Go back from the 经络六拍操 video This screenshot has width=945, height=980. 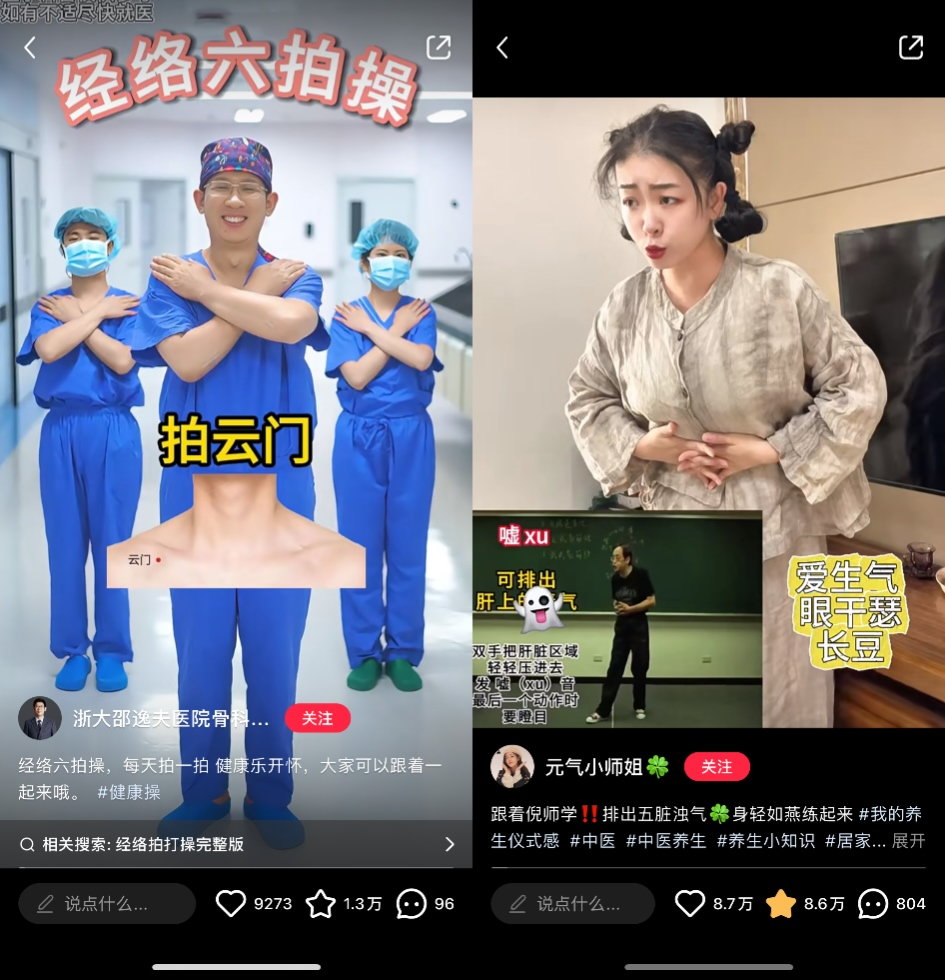pyautogui.click(x=30, y=47)
